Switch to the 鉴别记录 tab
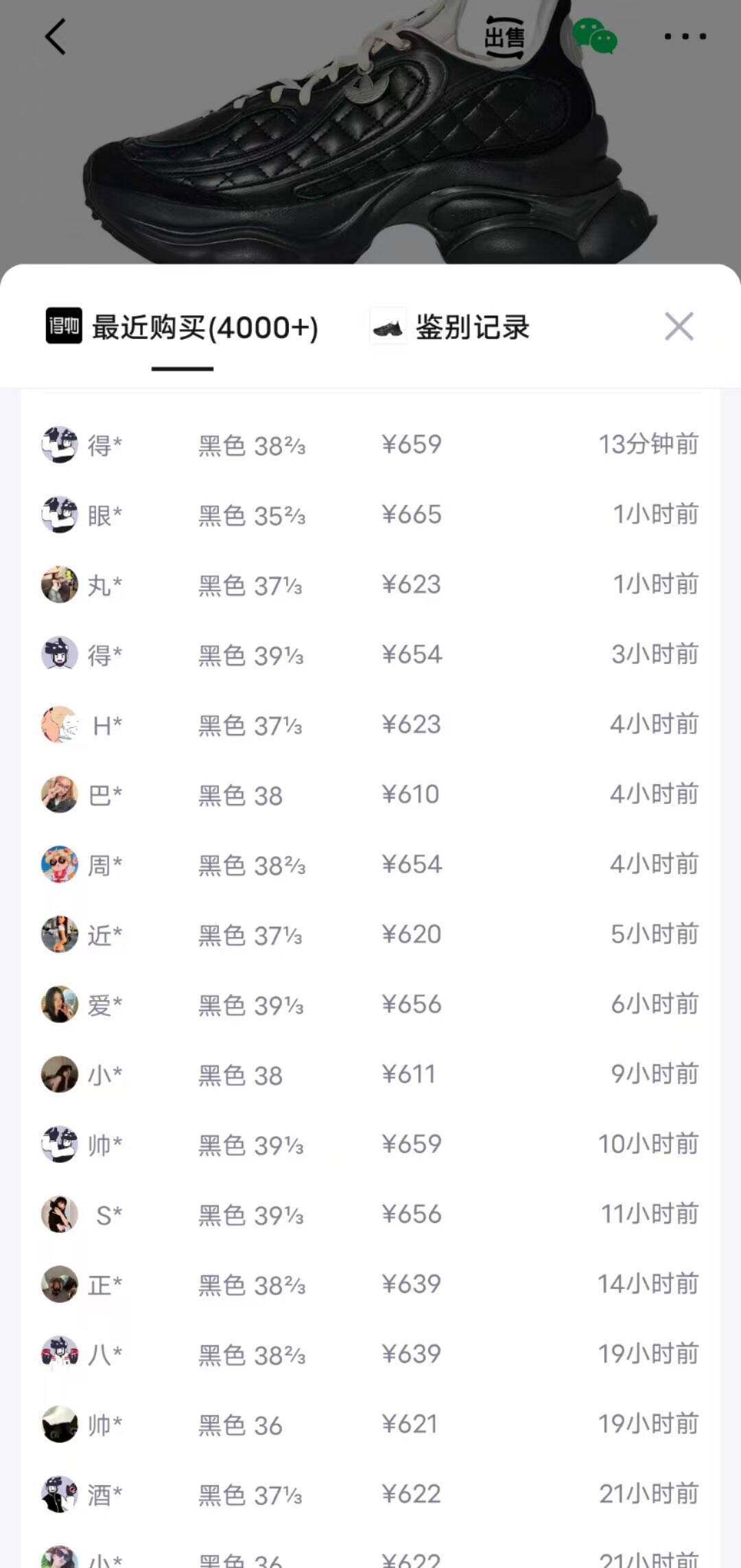Image resolution: width=741 pixels, height=1568 pixels. [473, 329]
